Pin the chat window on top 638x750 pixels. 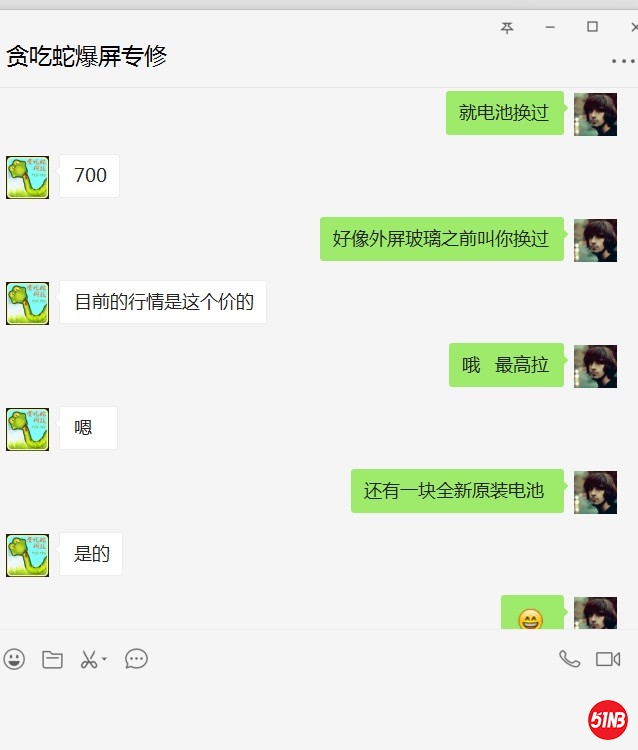507,27
